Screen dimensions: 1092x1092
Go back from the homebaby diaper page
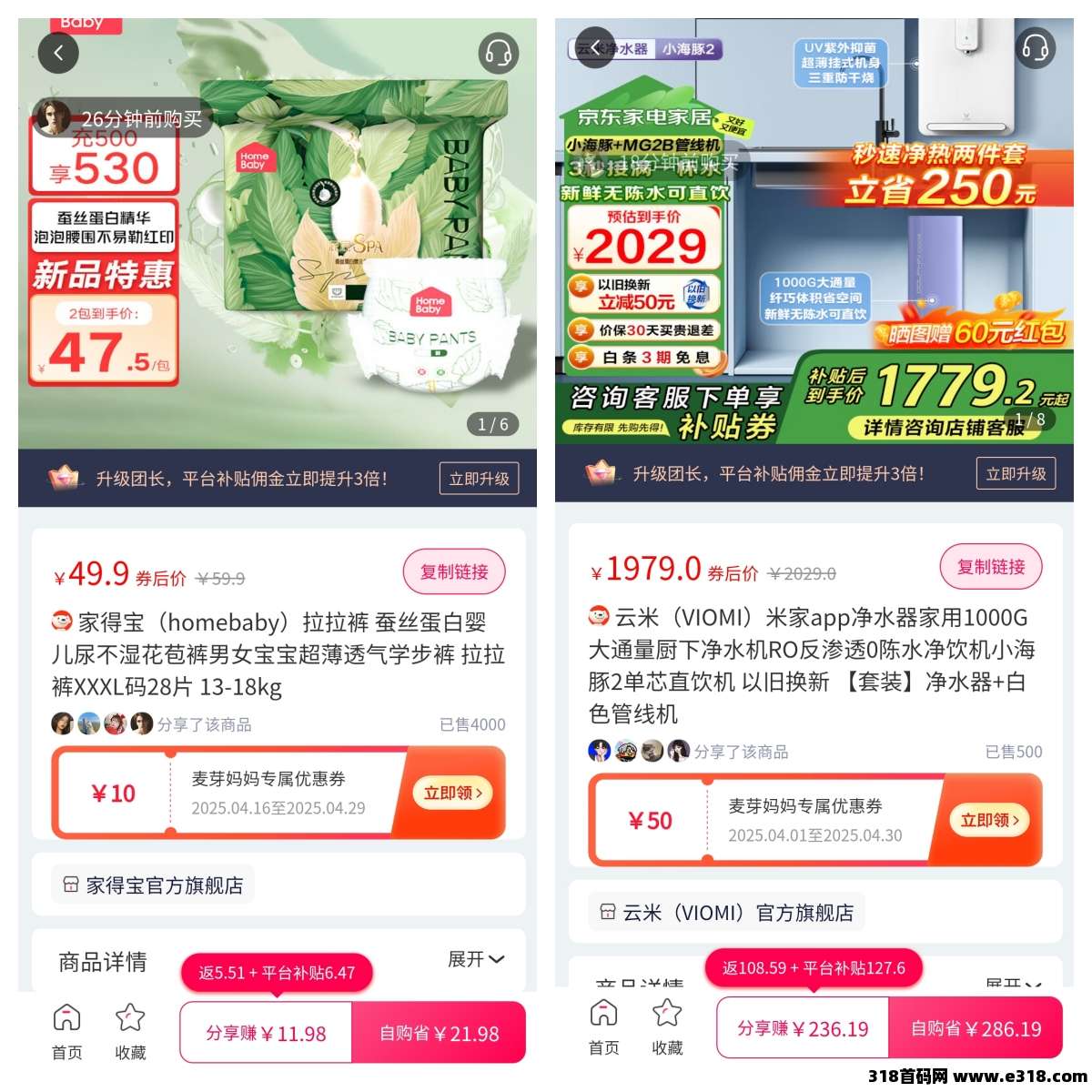[x=58, y=53]
